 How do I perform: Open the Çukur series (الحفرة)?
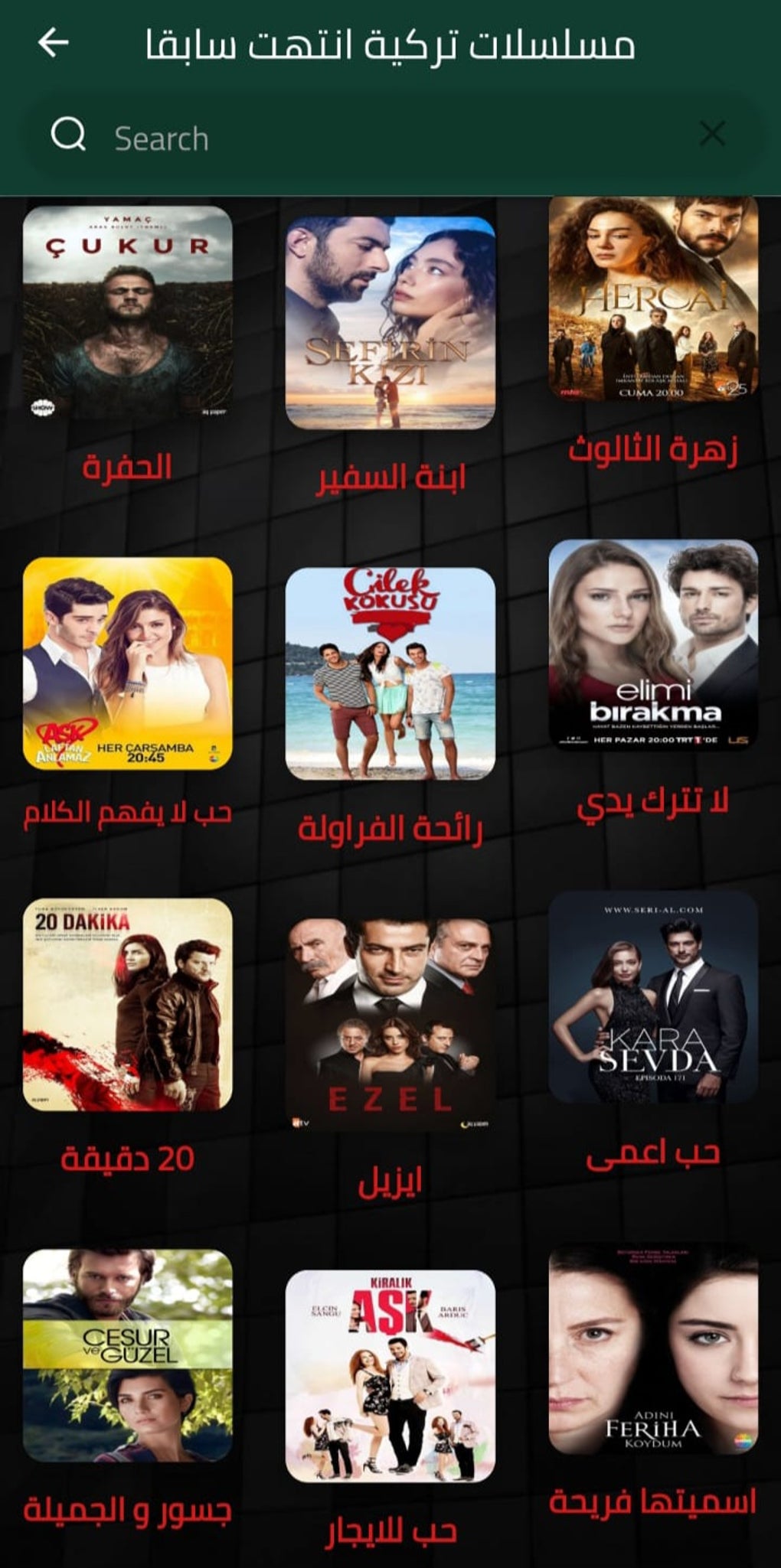tap(128, 312)
